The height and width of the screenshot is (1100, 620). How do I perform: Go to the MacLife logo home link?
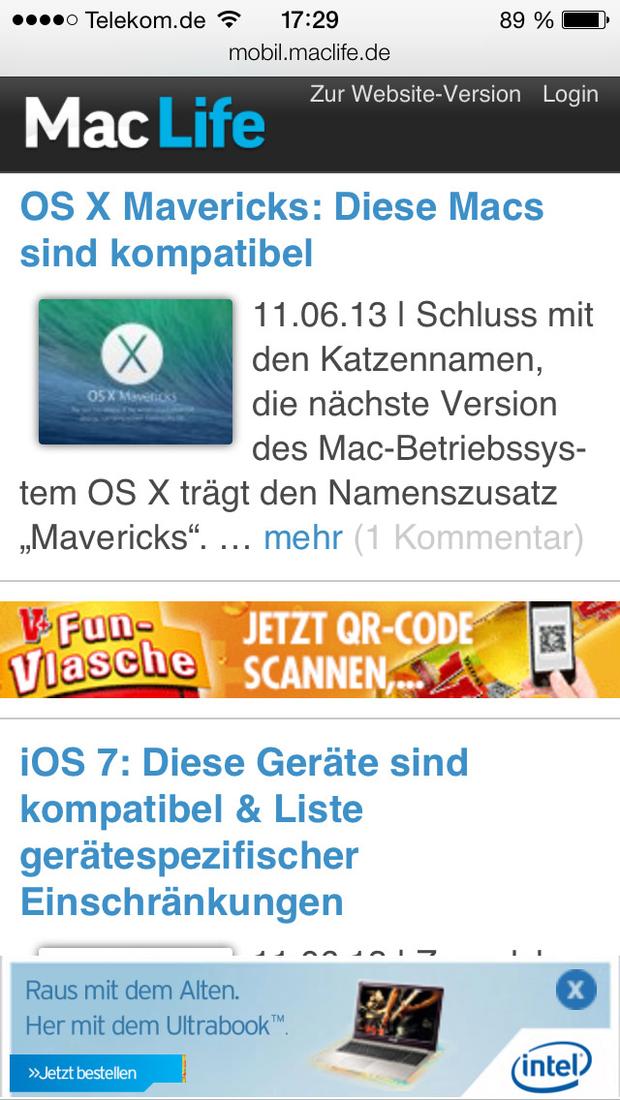coord(145,122)
